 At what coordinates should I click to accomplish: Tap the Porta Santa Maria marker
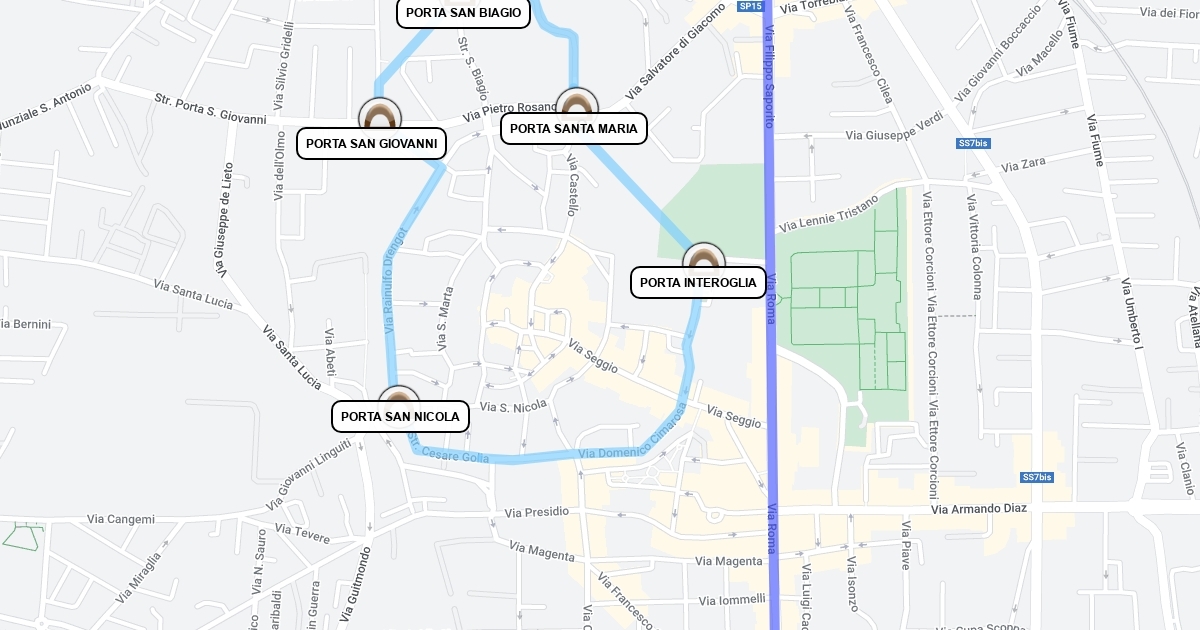coord(577,108)
